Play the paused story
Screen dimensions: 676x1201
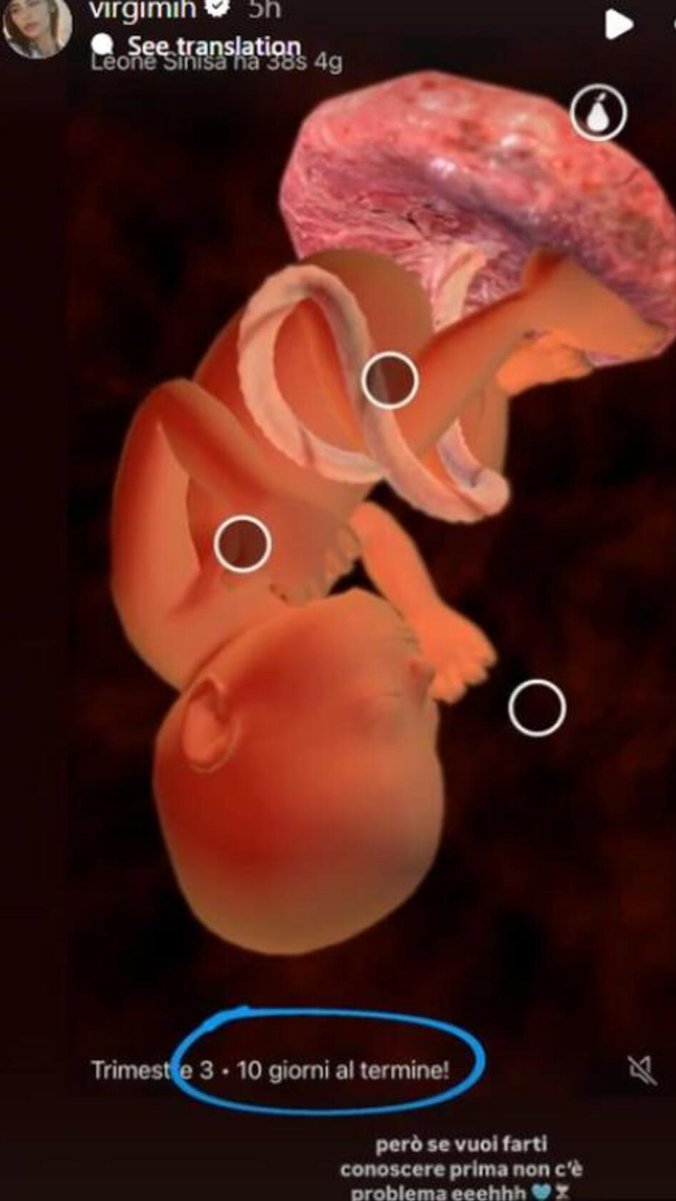click(x=620, y=24)
